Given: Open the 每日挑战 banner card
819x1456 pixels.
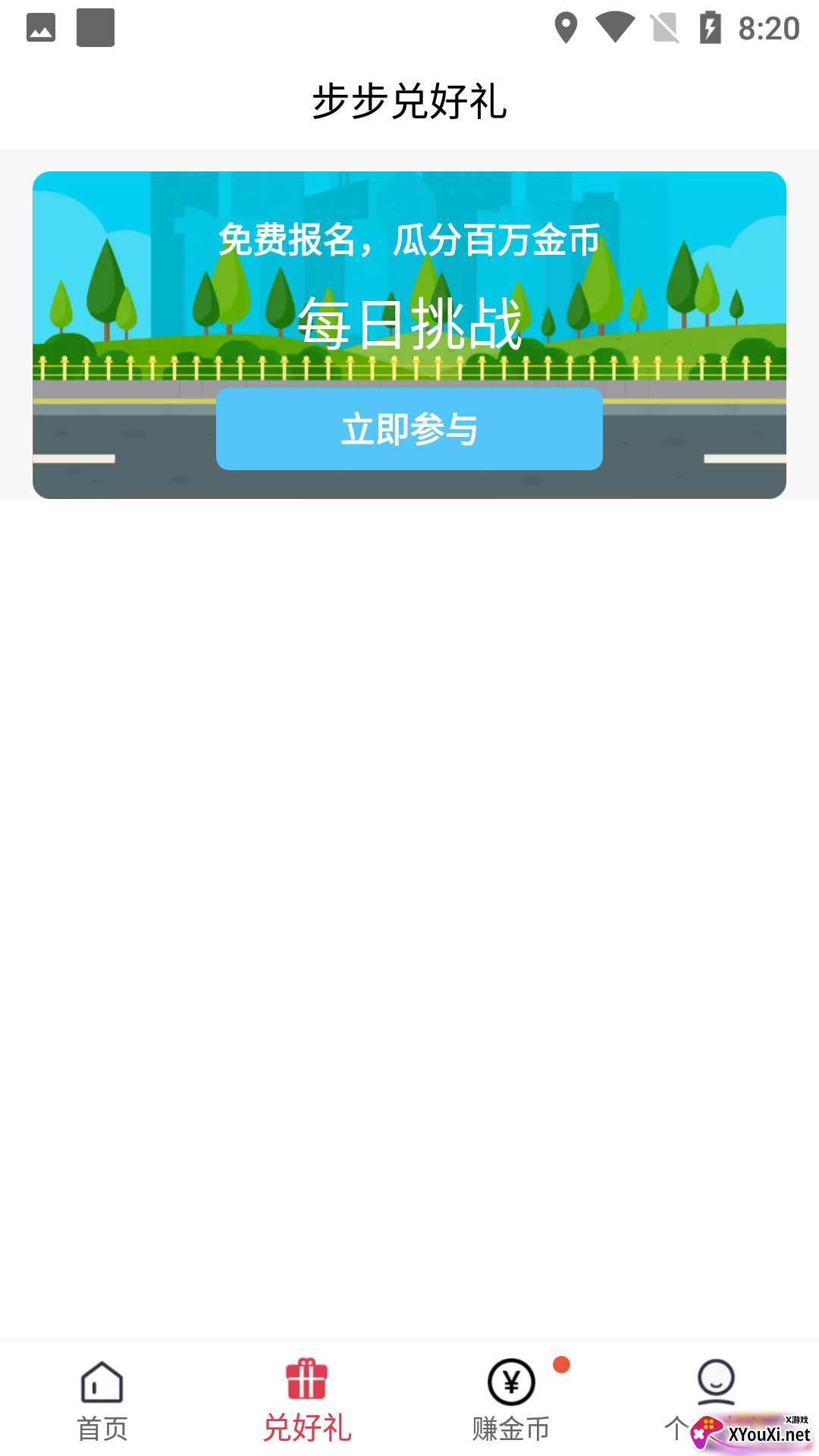Looking at the screenshot, I should [409, 335].
